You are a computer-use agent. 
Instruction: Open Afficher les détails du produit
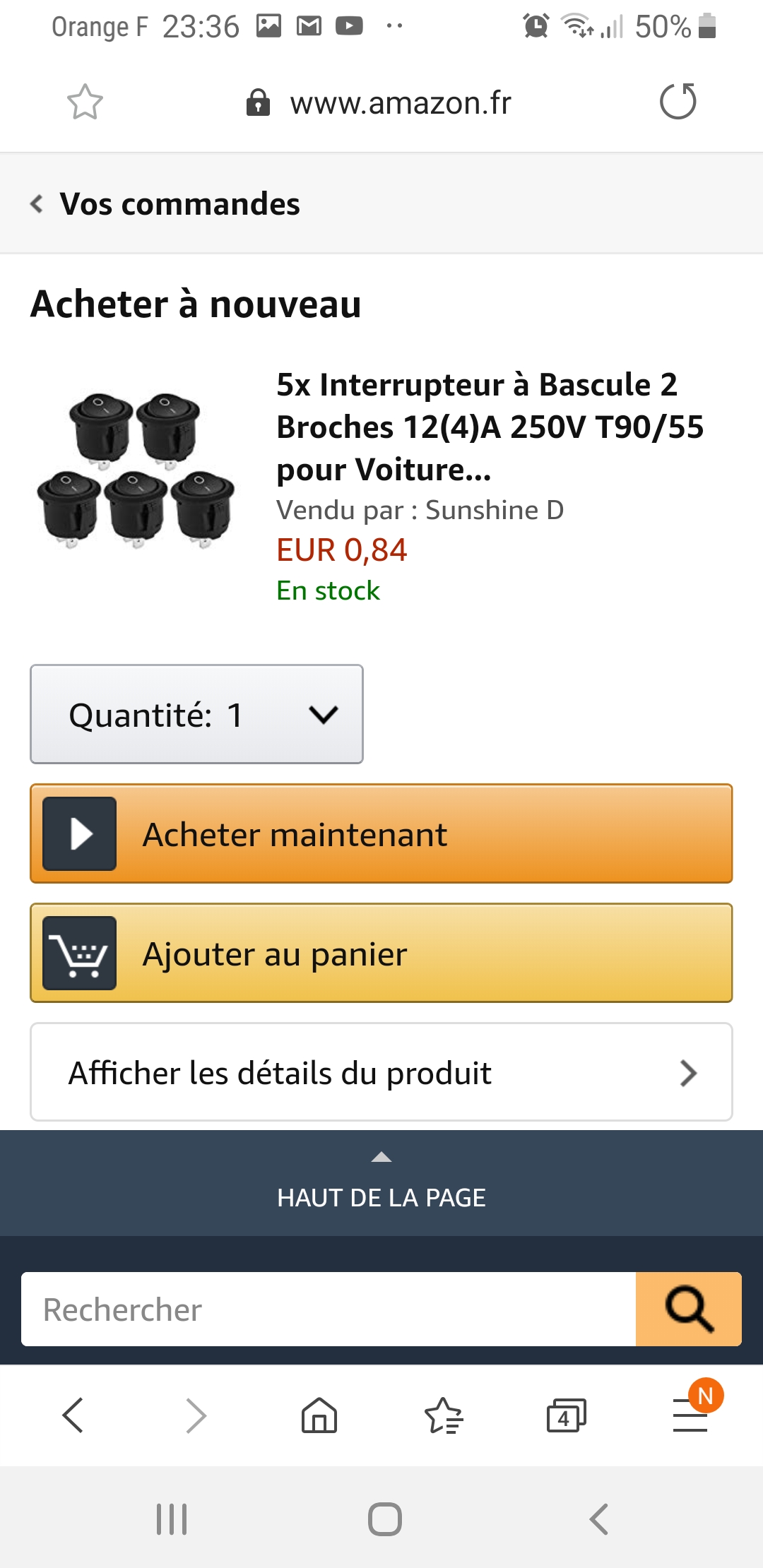(x=381, y=1072)
